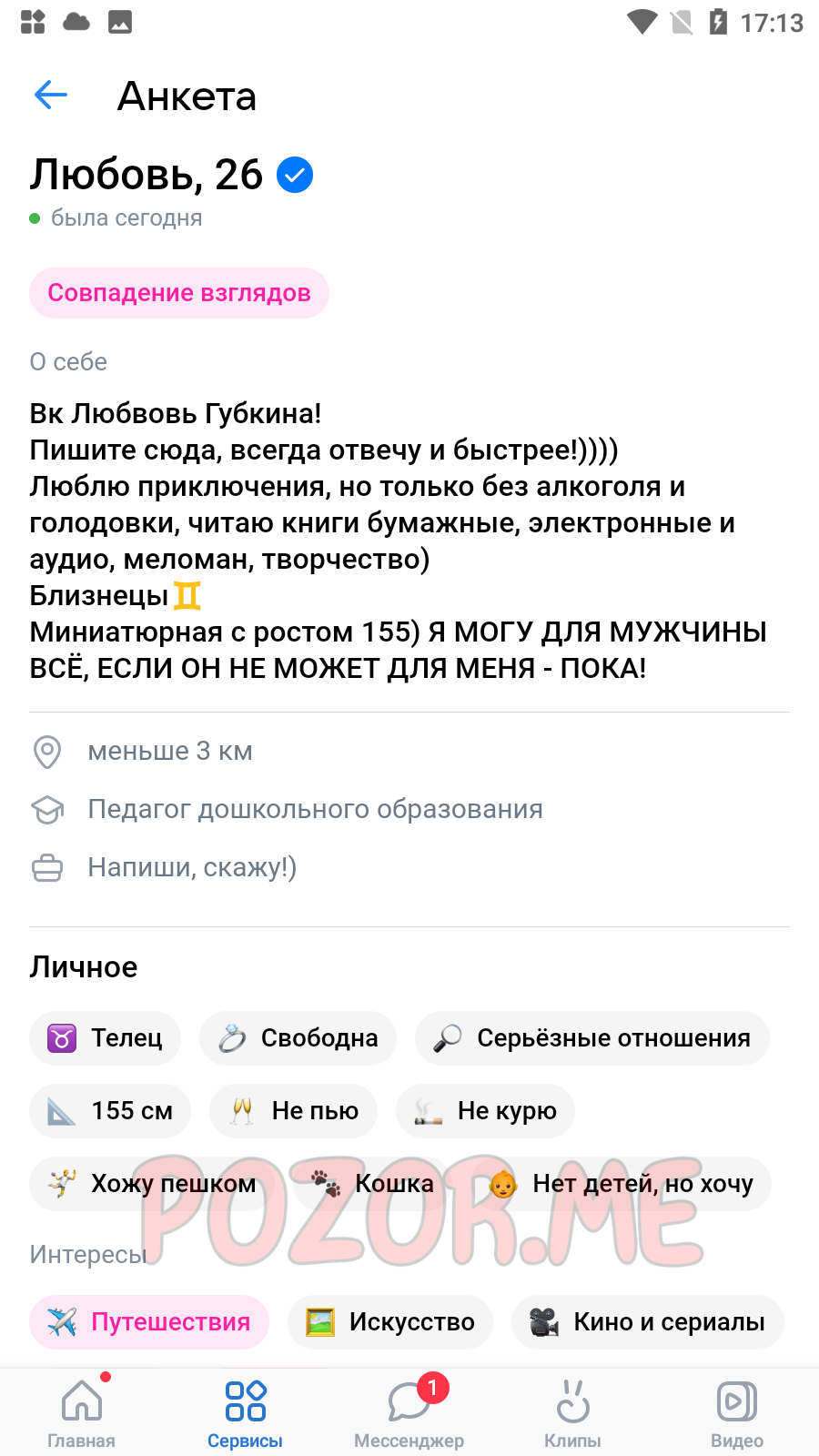
Task: Open the Главная tab
Action: (82, 1412)
